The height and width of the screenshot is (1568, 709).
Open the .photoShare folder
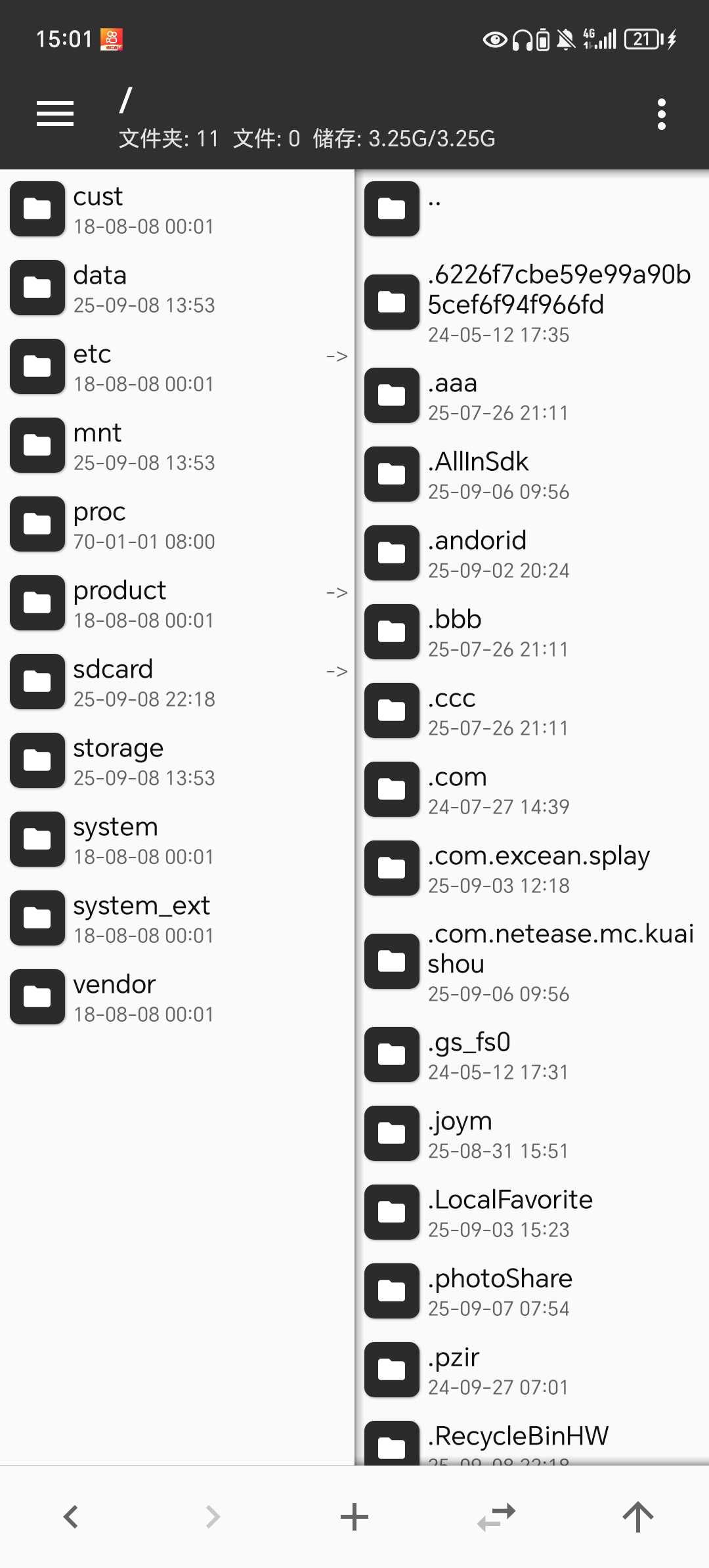click(532, 1291)
